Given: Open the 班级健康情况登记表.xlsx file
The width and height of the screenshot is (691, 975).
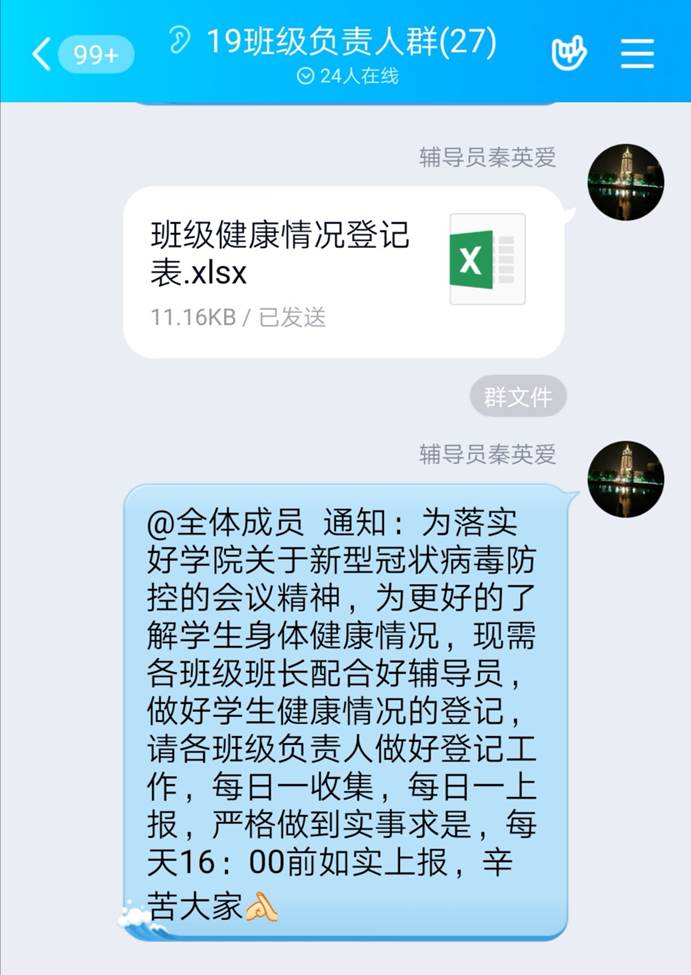Looking at the screenshot, I should pyautogui.click(x=343, y=272).
